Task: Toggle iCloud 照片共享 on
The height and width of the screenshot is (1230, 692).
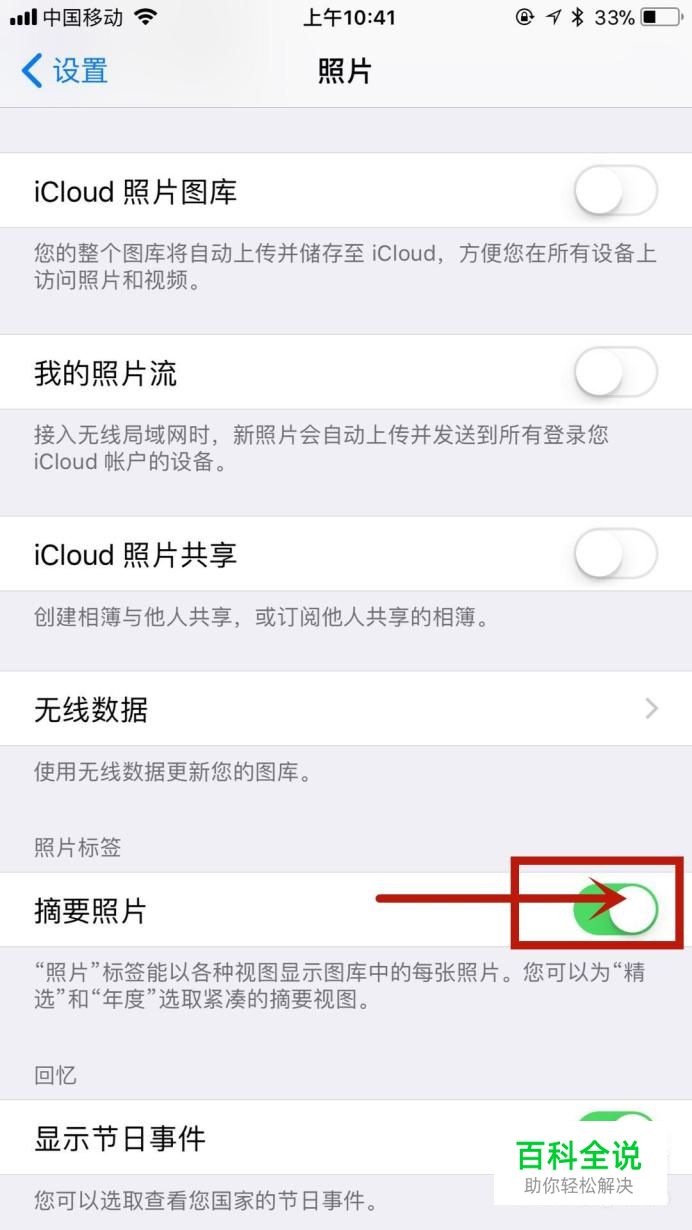Action: pos(615,554)
